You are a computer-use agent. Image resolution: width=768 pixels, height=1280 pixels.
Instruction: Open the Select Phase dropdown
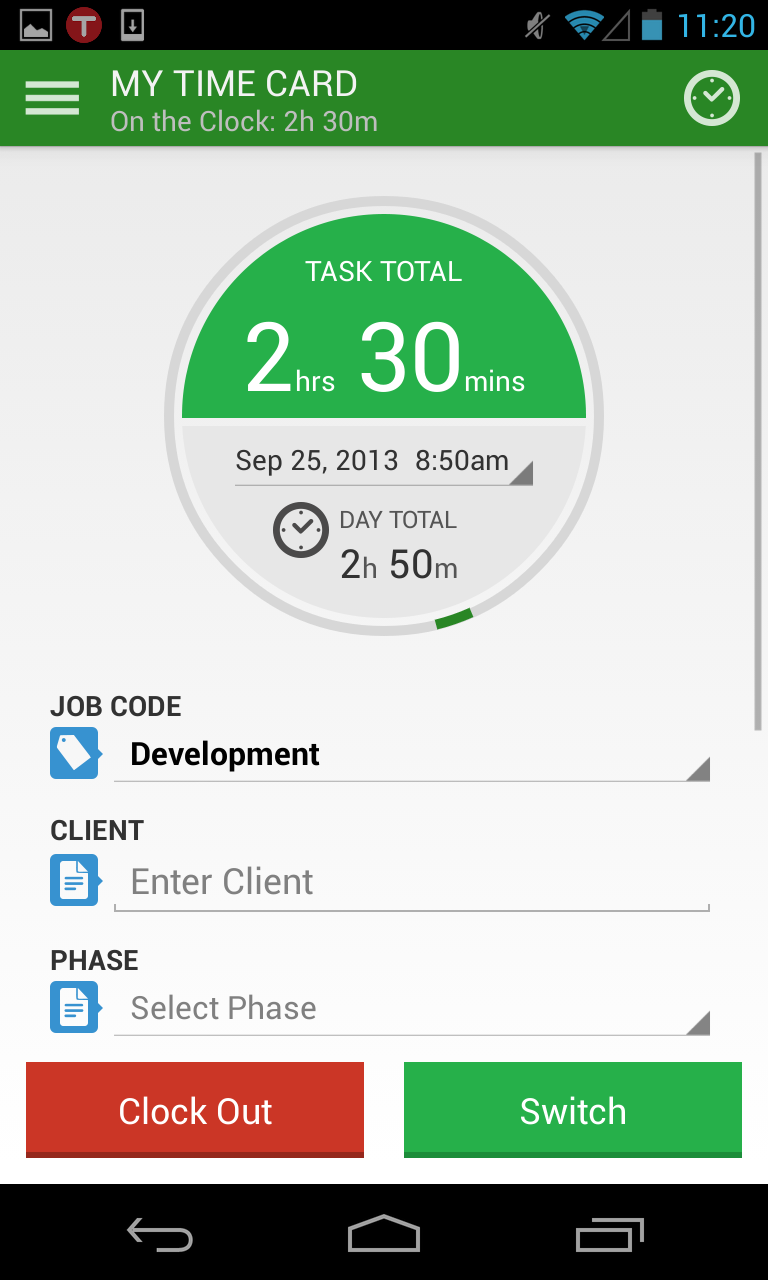tap(411, 1008)
